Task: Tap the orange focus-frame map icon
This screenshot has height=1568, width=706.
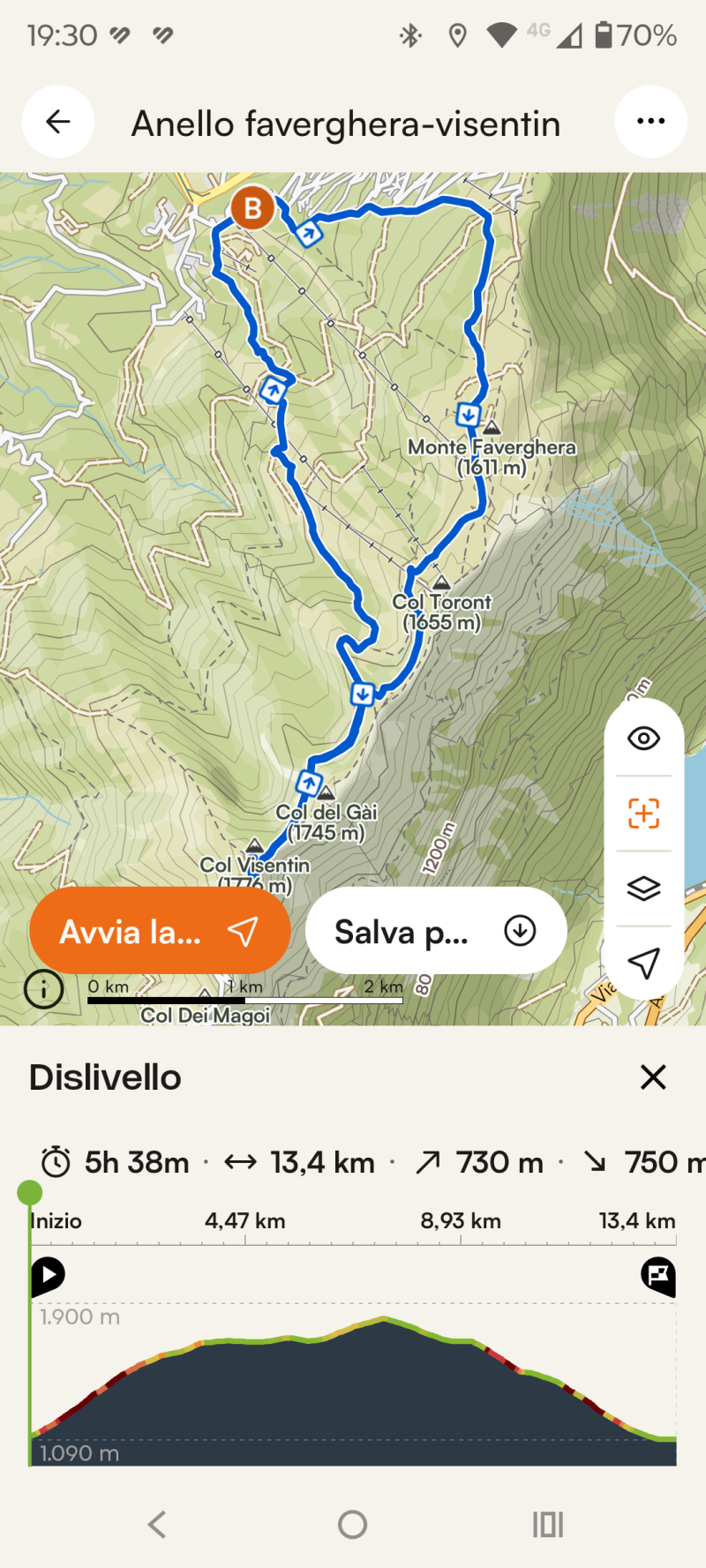Action: (x=643, y=813)
